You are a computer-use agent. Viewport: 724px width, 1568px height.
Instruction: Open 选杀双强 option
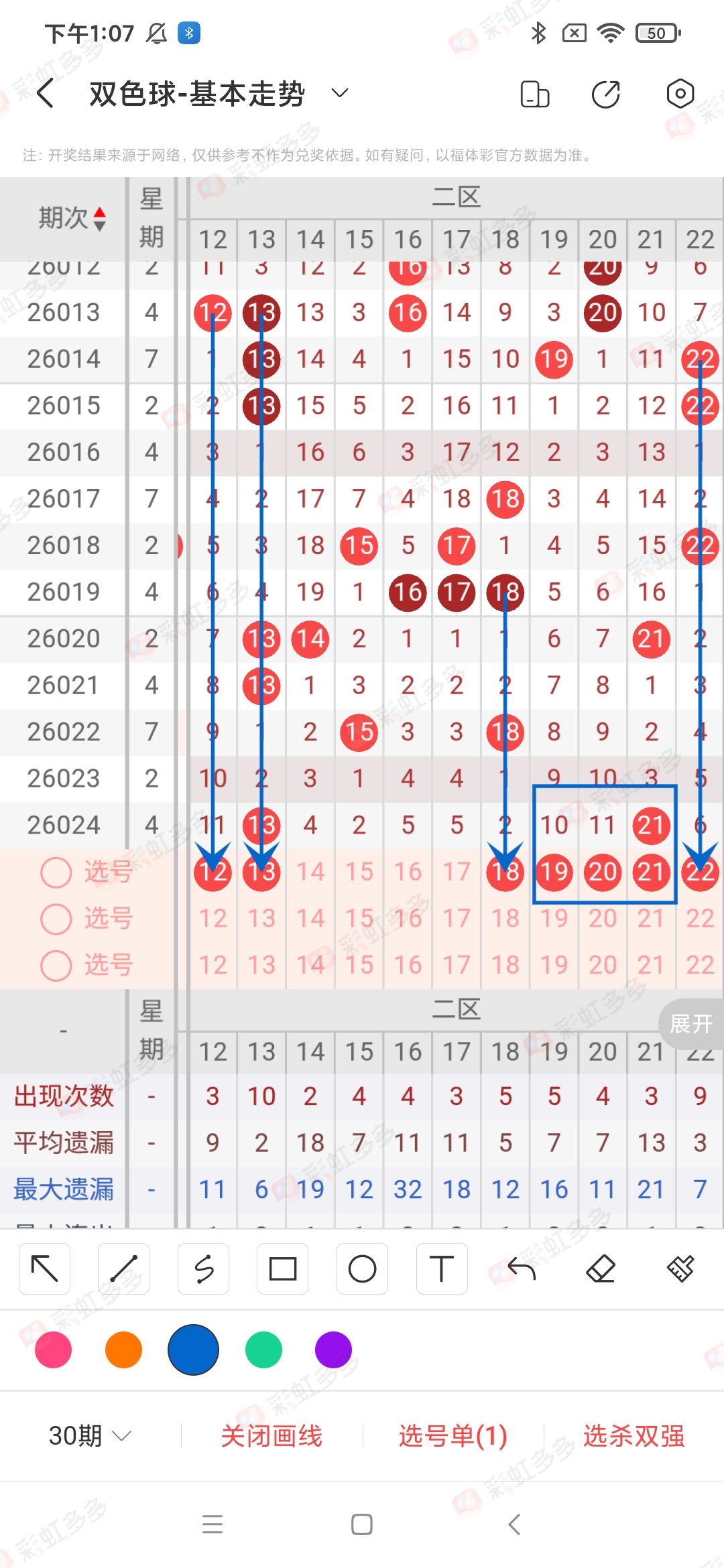[636, 1435]
